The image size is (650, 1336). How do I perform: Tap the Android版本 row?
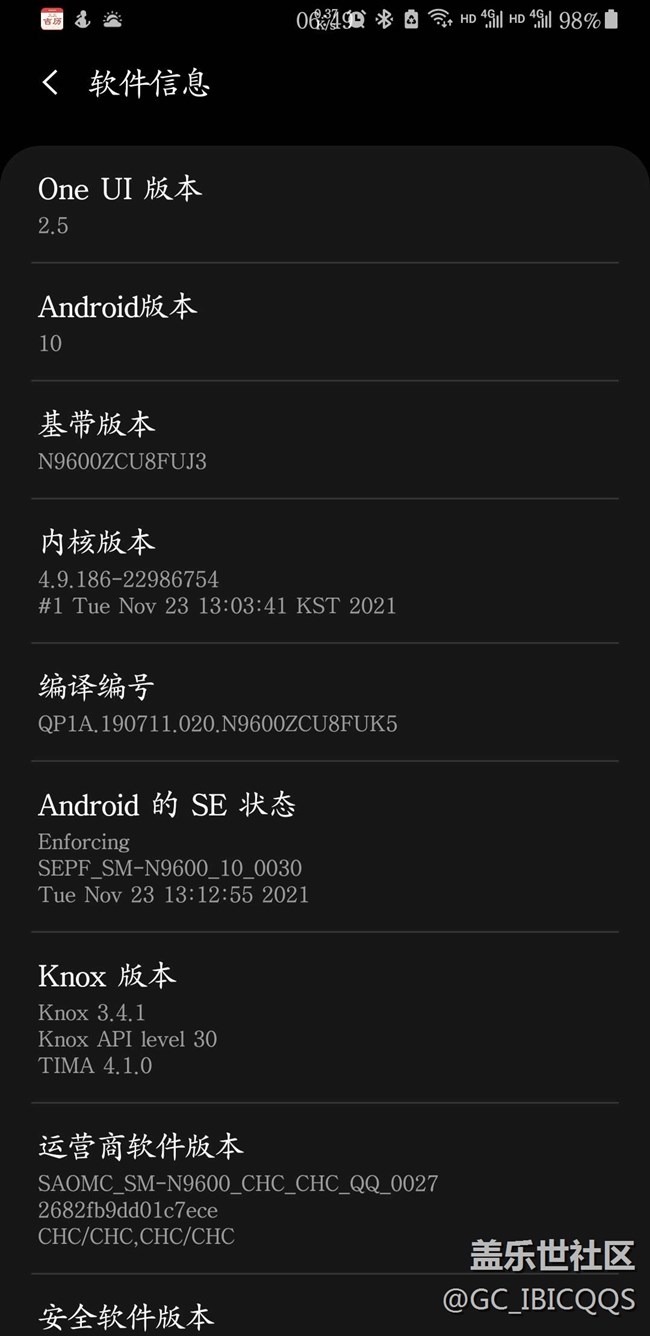(324, 323)
